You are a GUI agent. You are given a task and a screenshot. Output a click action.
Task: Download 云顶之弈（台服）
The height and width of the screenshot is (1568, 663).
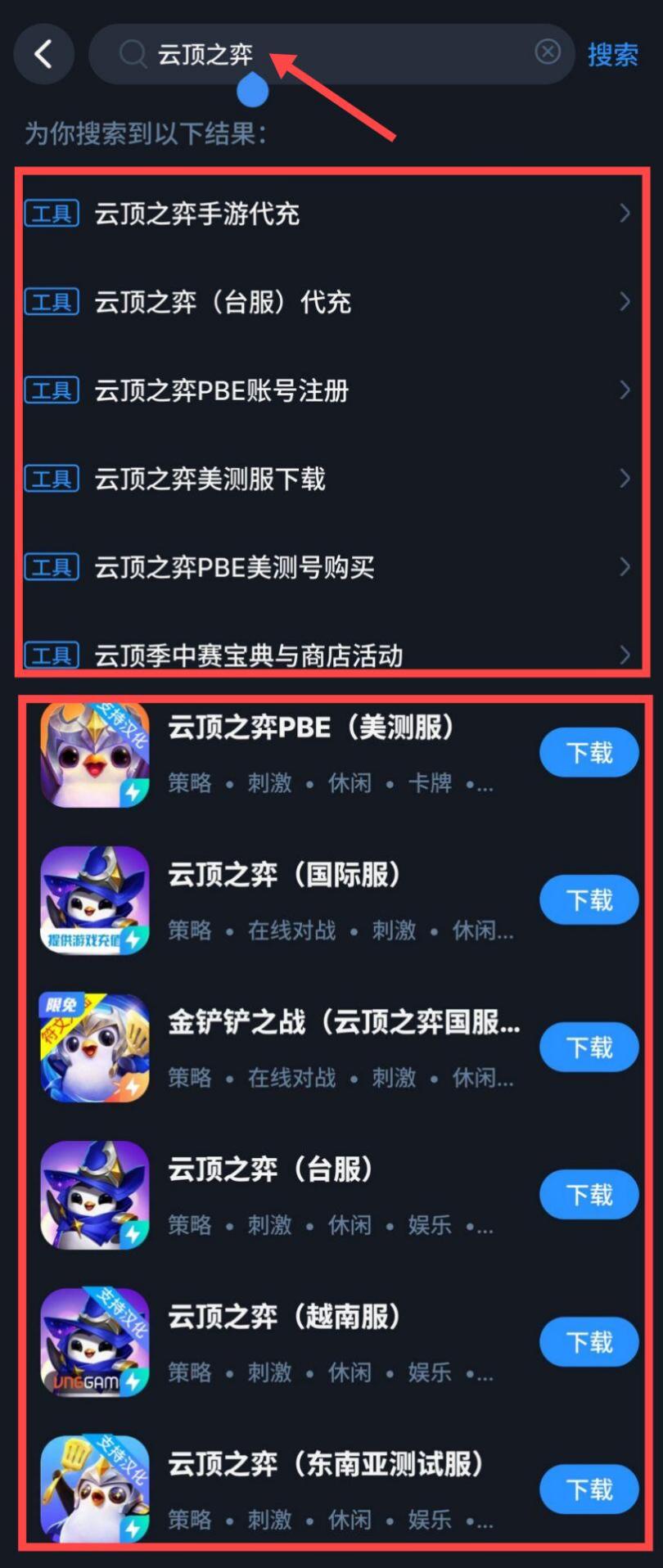point(589,1195)
